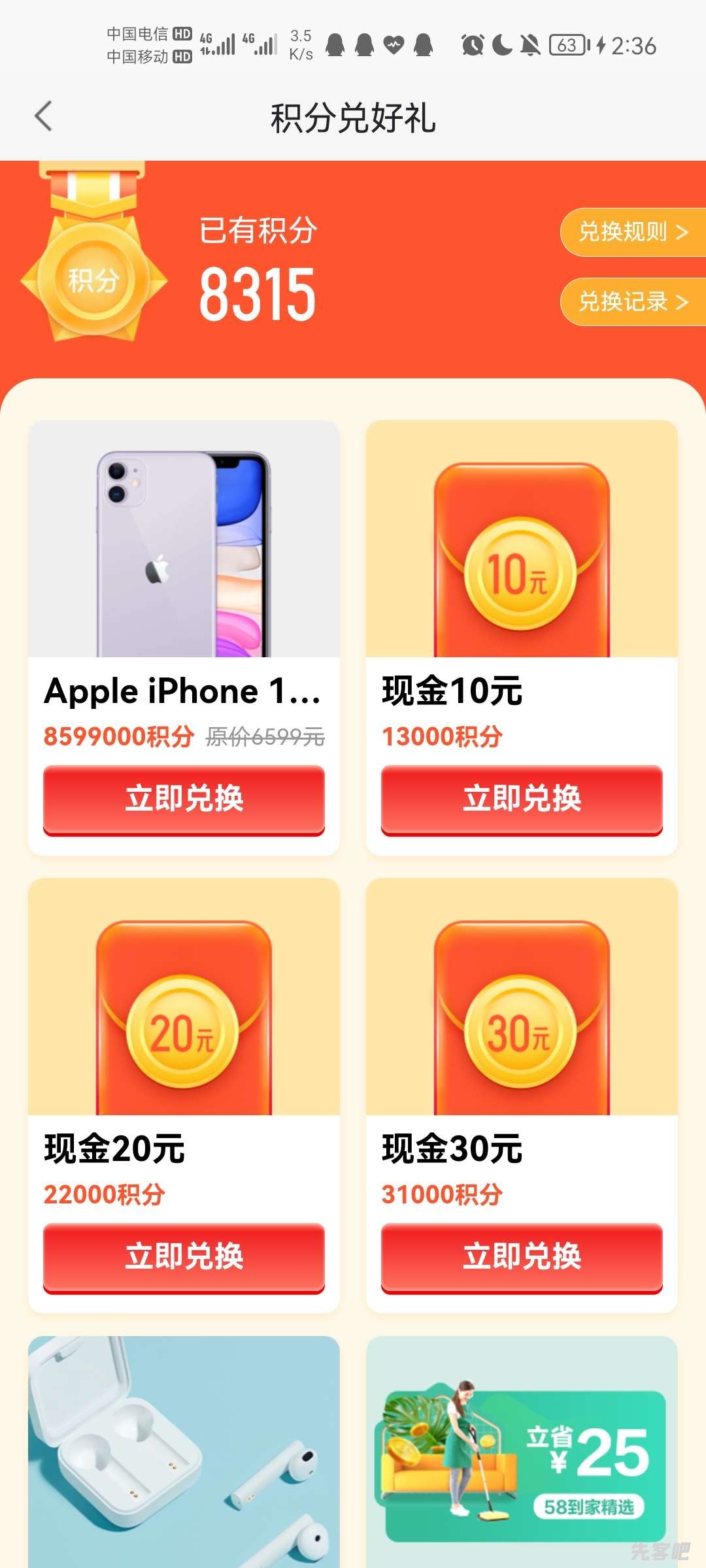Tap the second QQ penguin icon
Screen dimensions: 706x1568
(365, 46)
